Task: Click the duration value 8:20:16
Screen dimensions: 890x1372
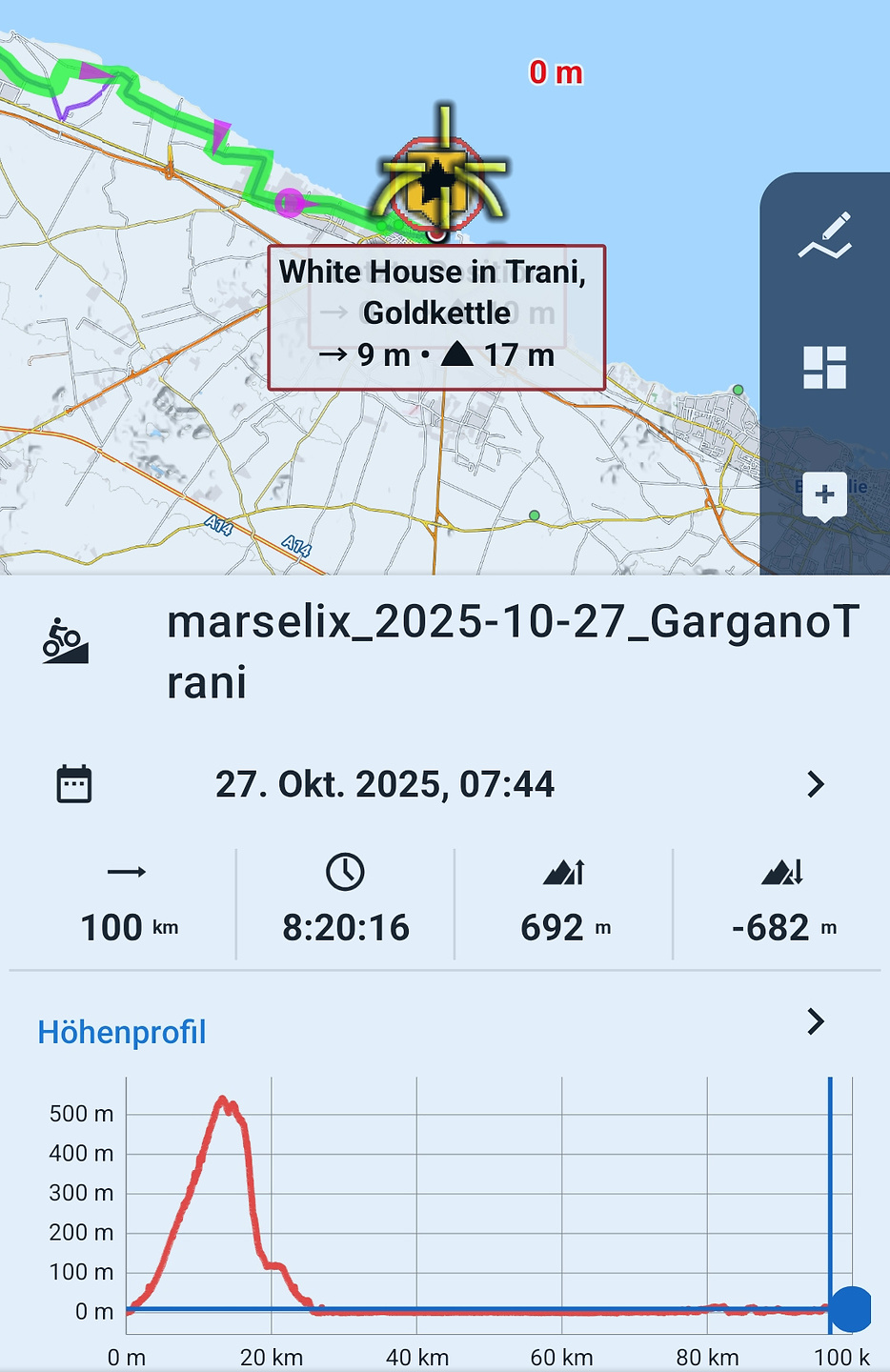Action: coord(345,926)
